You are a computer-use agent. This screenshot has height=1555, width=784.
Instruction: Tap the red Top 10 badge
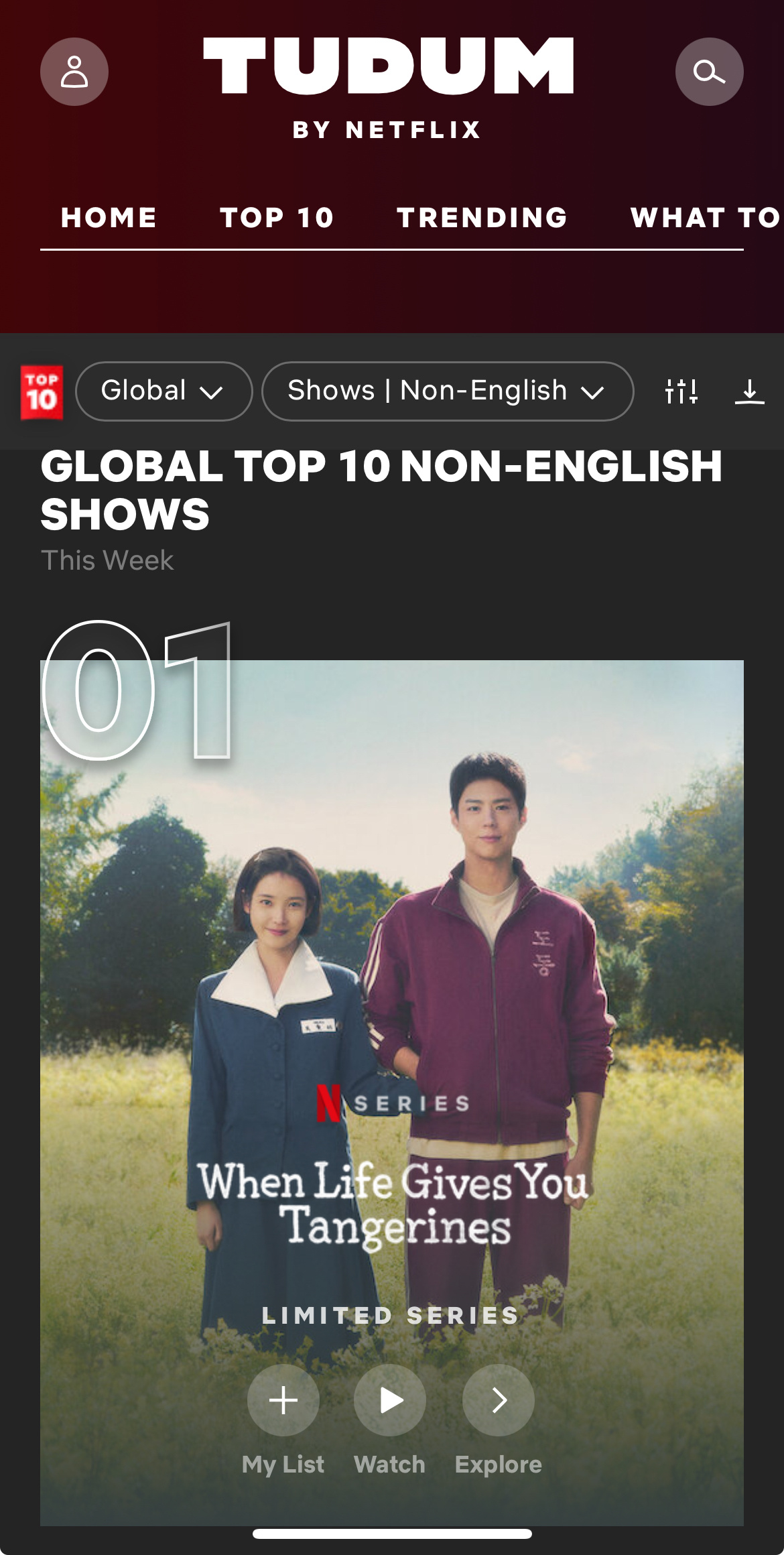point(42,392)
